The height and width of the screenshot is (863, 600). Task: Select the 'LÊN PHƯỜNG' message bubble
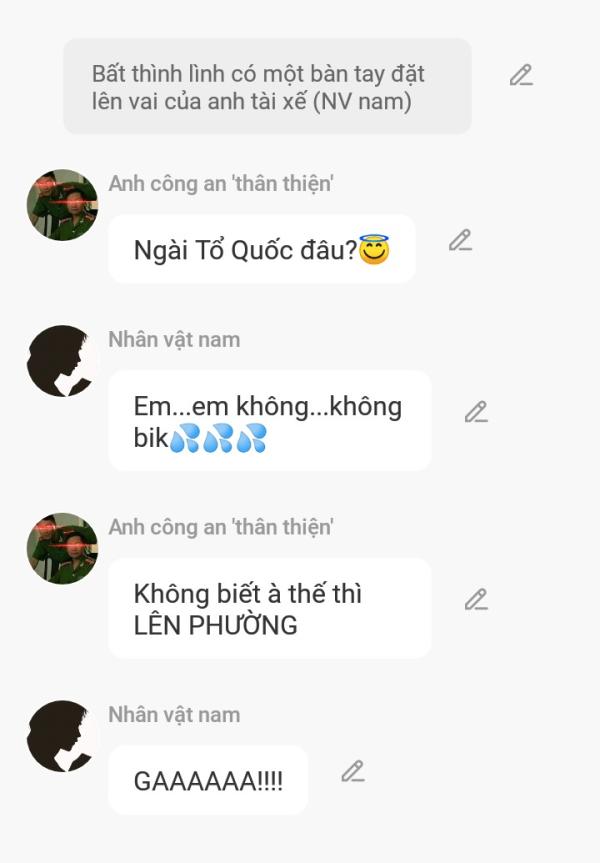(269, 608)
